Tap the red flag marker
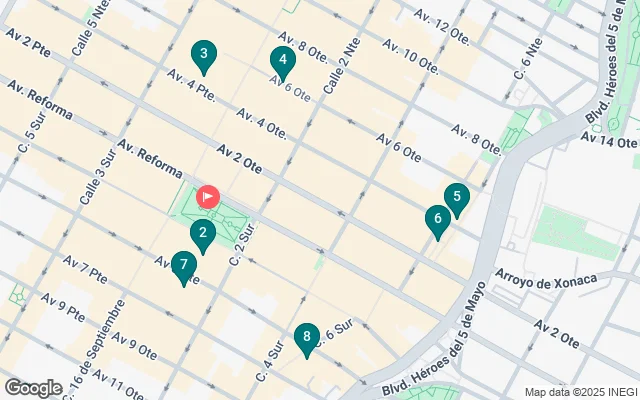Image resolution: width=640 pixels, height=400 pixels. (x=208, y=196)
